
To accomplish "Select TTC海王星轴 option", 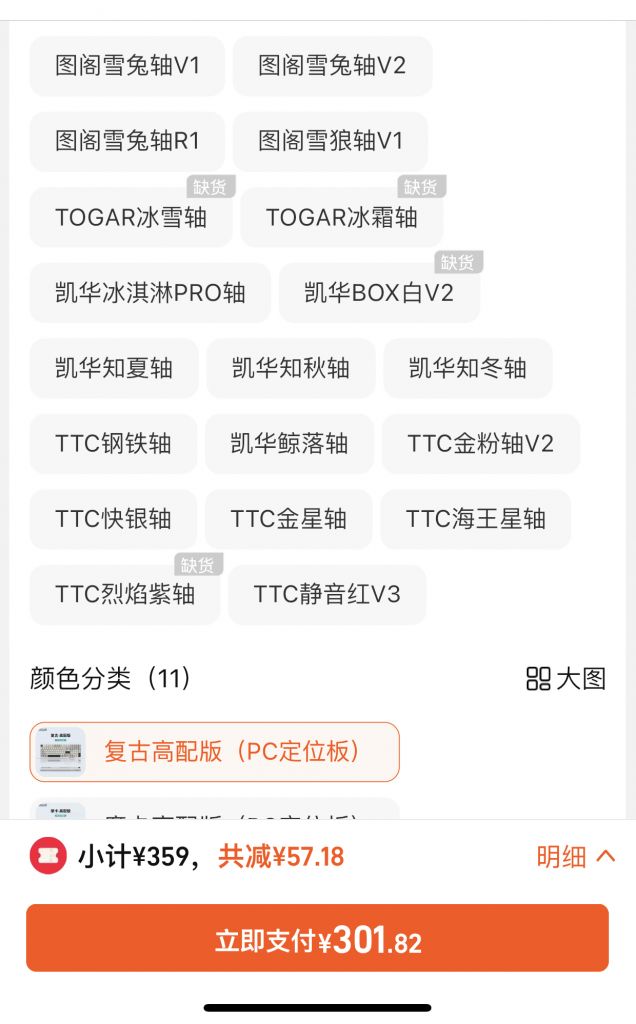I will (x=475, y=519).
